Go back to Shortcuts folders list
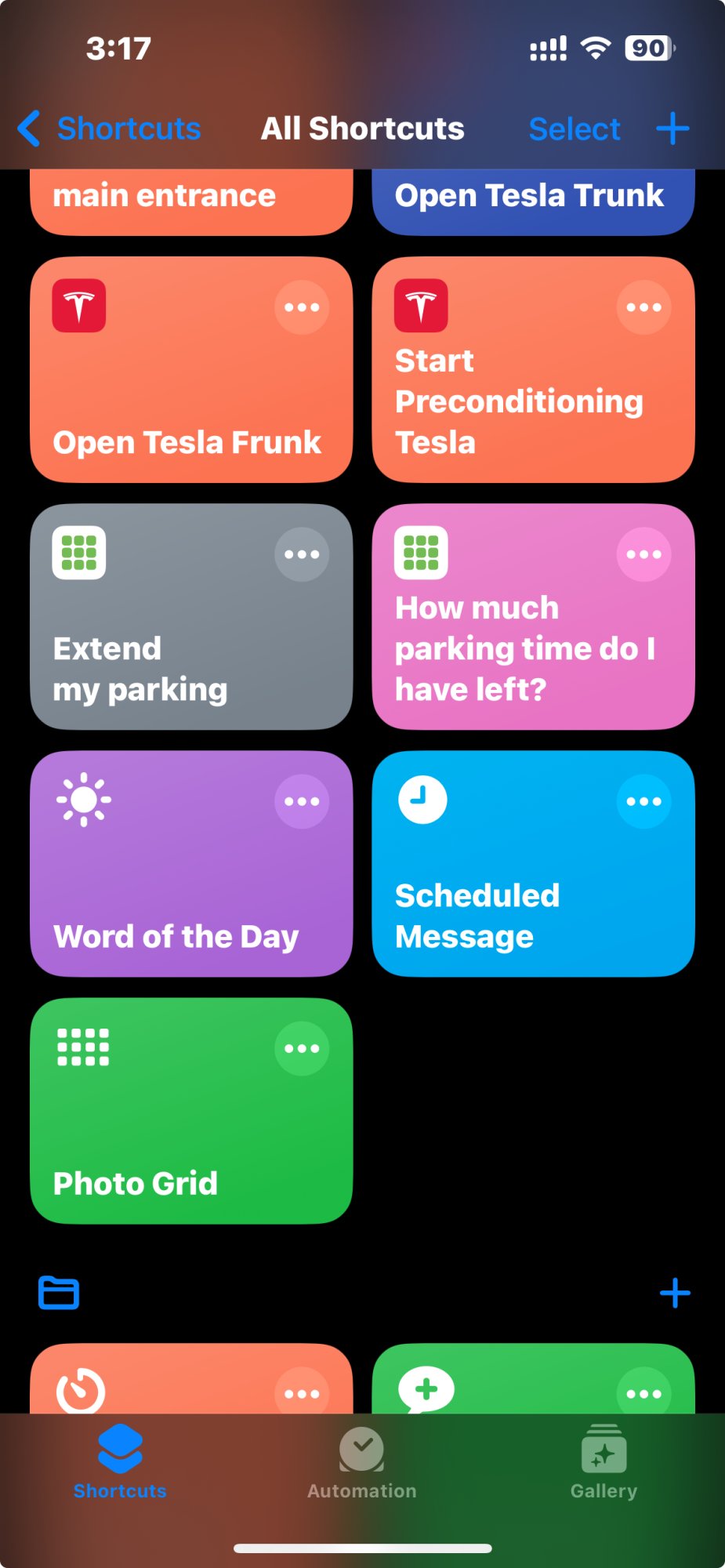Screen dimensions: 725x1568 coord(110,129)
